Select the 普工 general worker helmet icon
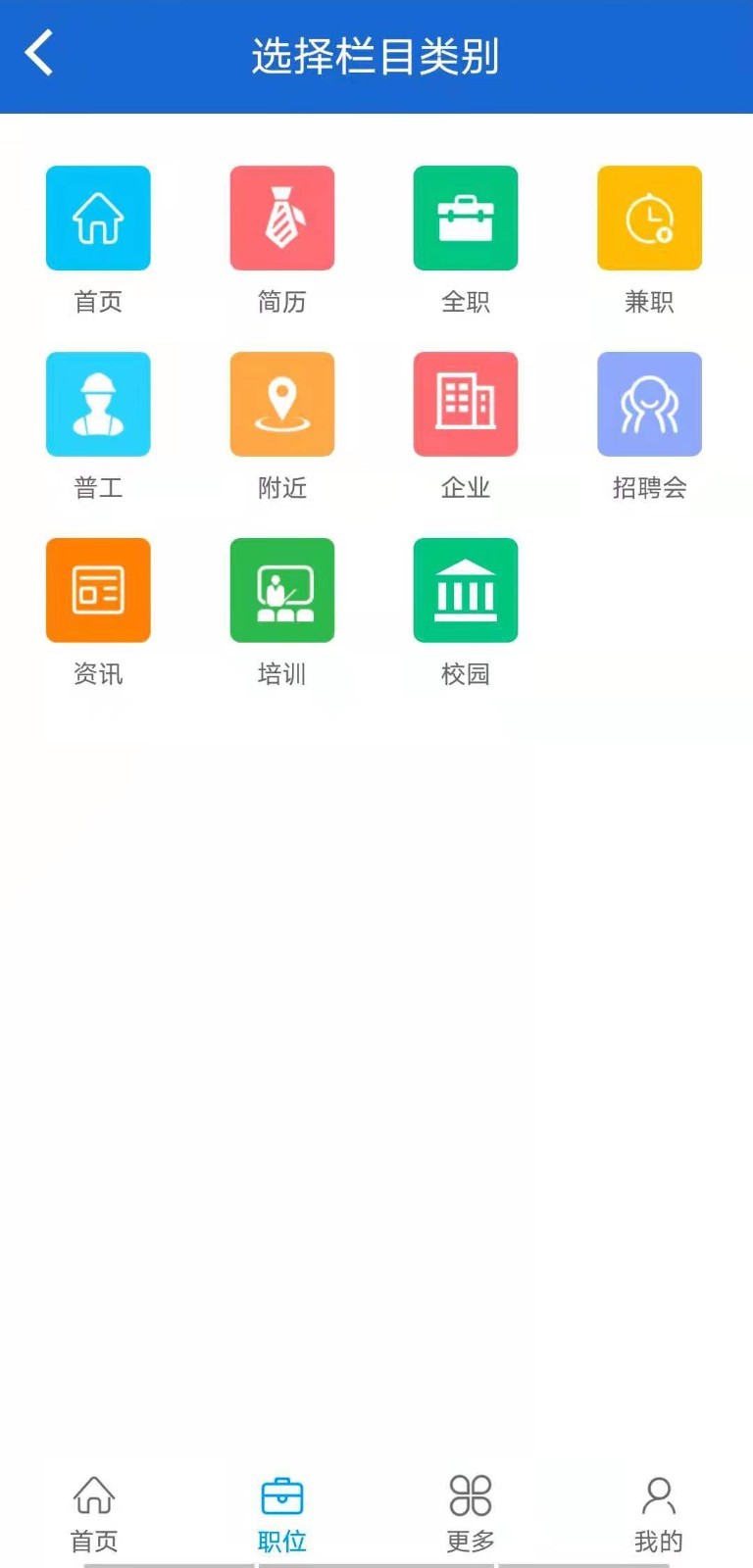Viewport: 753px width, 1568px height. 98,404
